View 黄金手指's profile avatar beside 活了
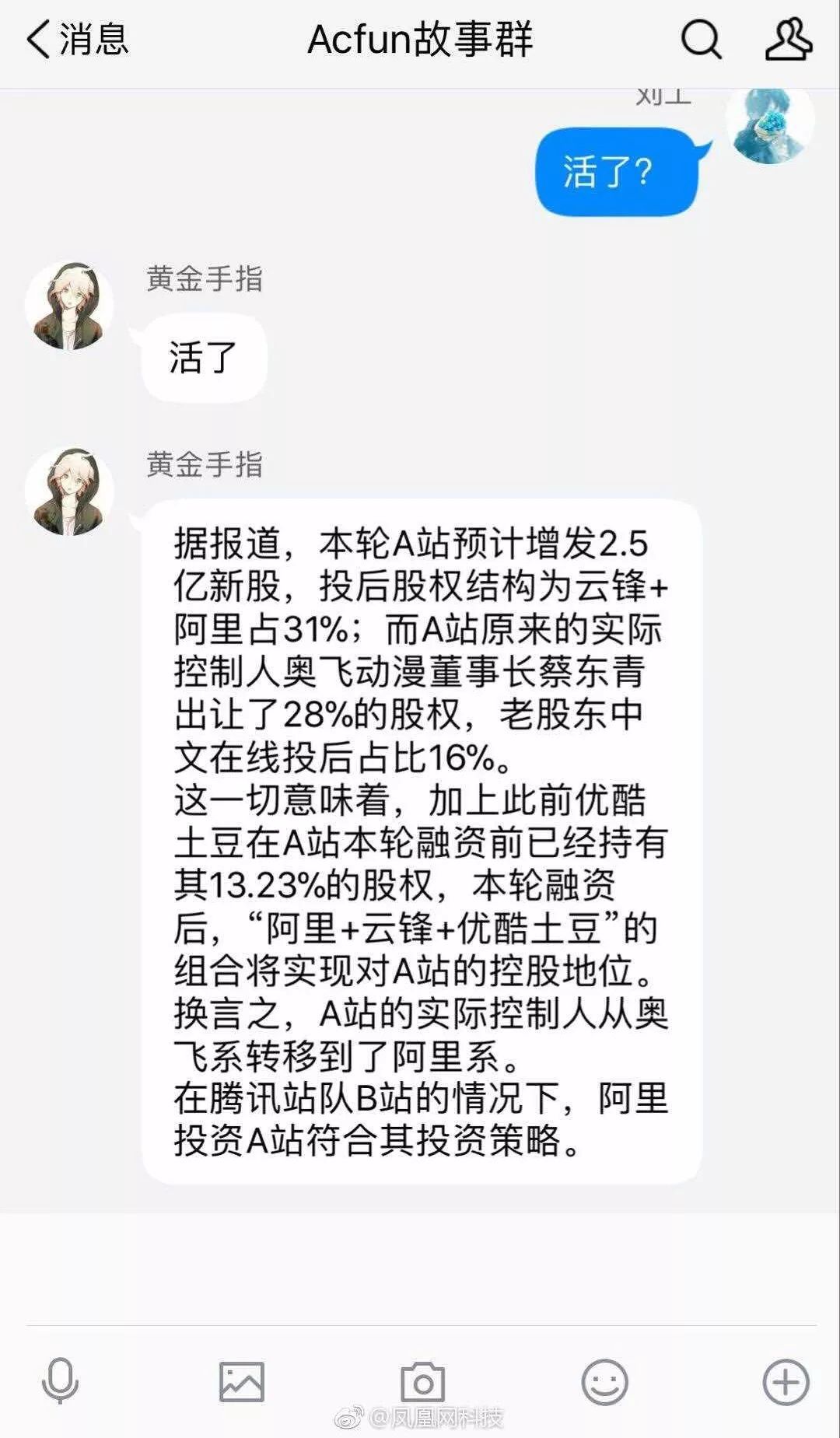840x1438 pixels. 69,306
